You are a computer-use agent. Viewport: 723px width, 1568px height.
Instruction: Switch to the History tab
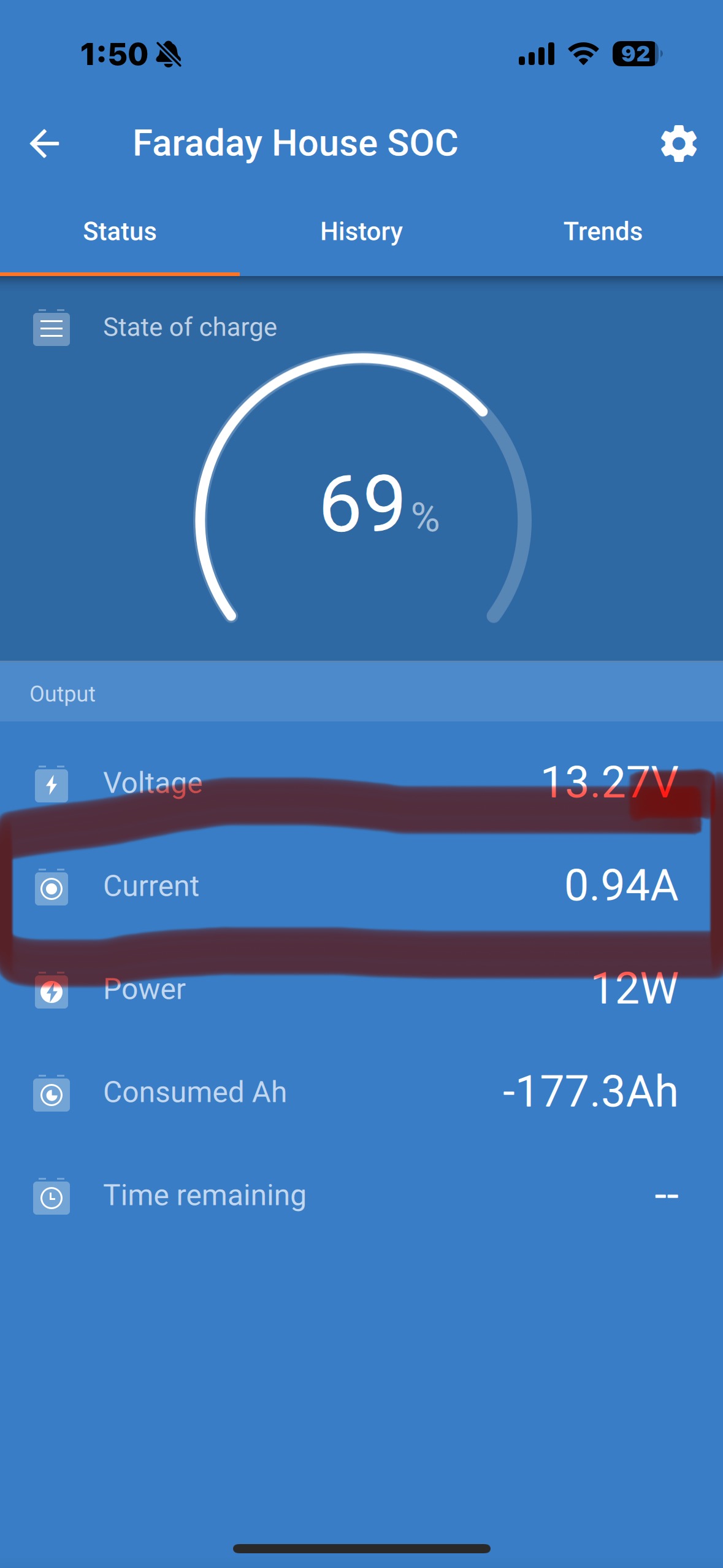[x=361, y=232]
